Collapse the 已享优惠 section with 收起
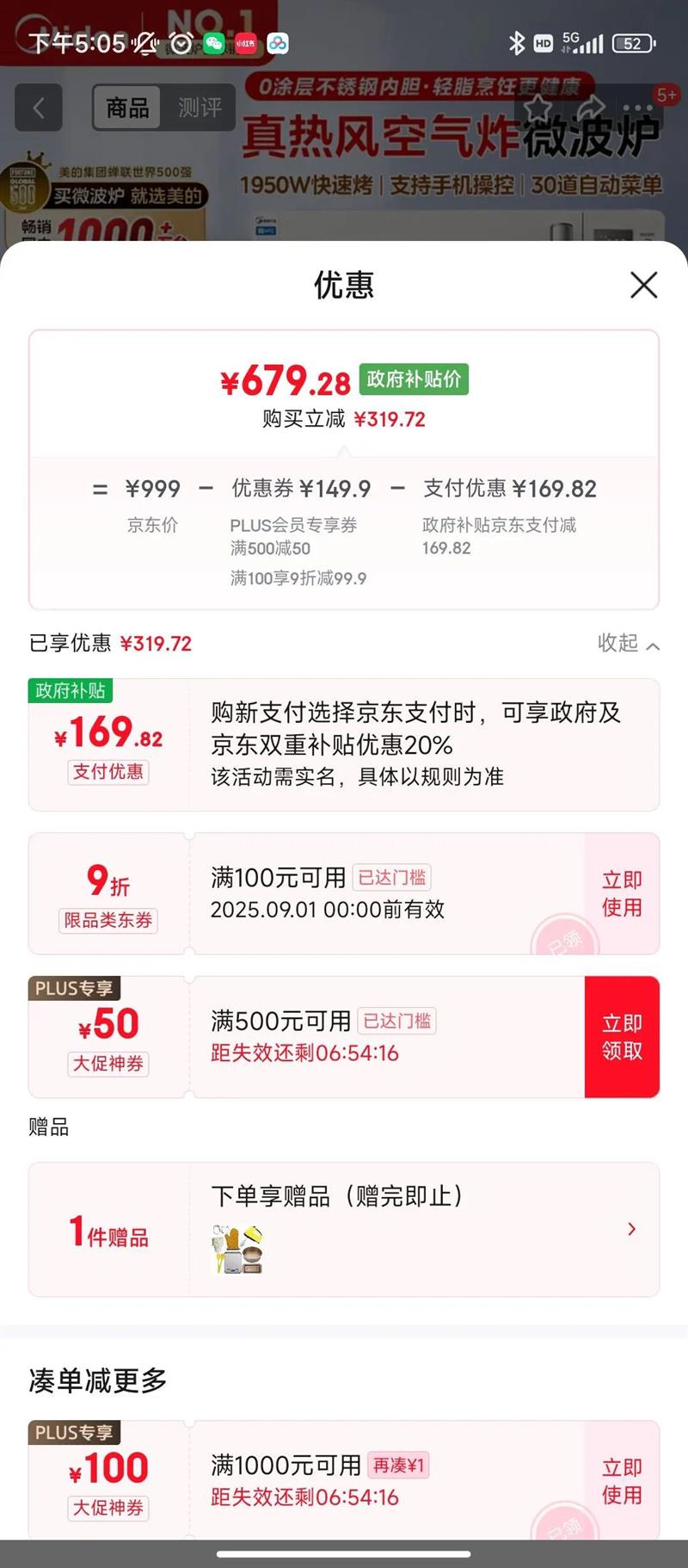Image resolution: width=688 pixels, height=1568 pixels. point(629,644)
